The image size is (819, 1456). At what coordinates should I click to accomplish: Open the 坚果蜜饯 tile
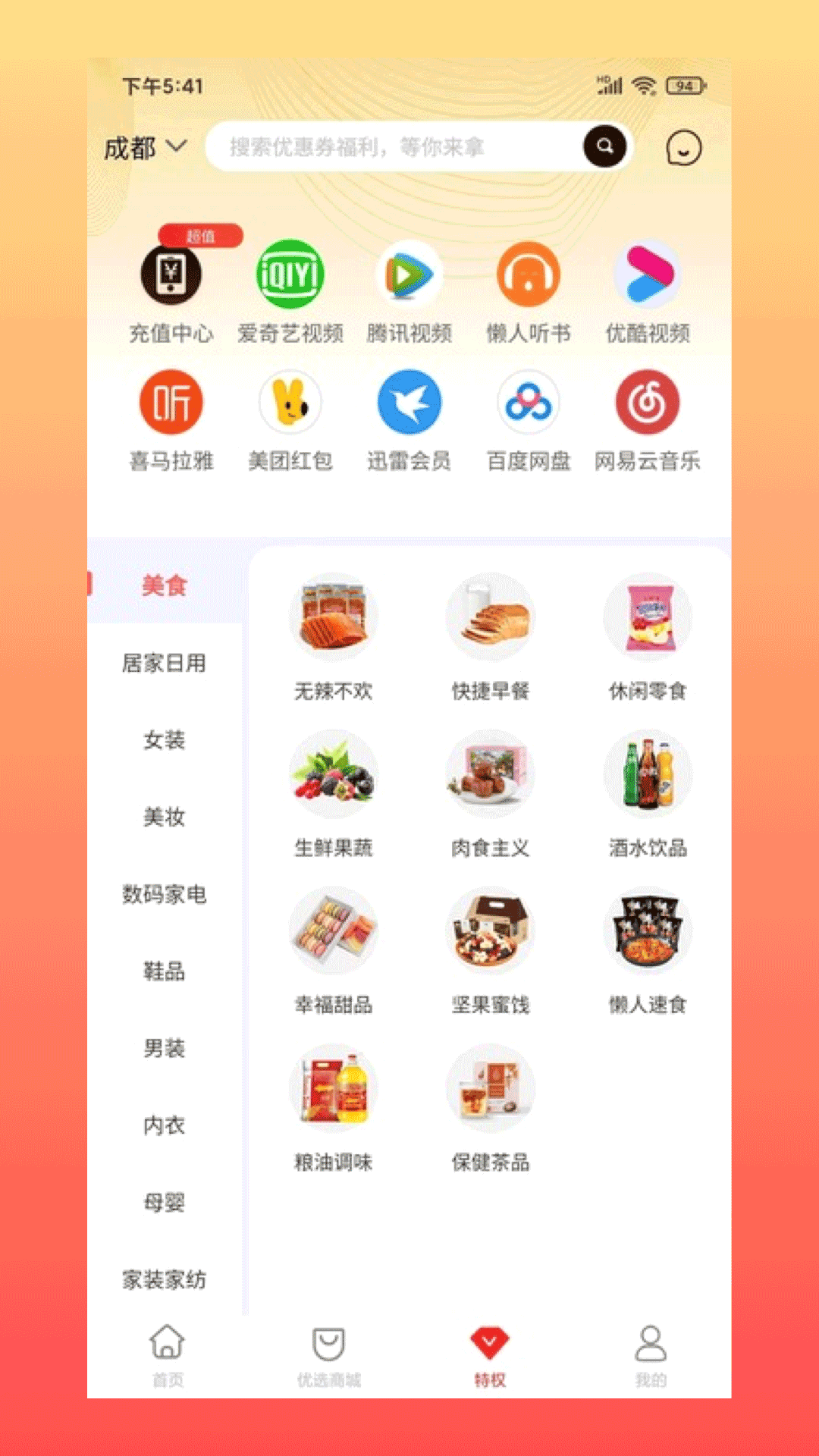pyautogui.click(x=490, y=949)
